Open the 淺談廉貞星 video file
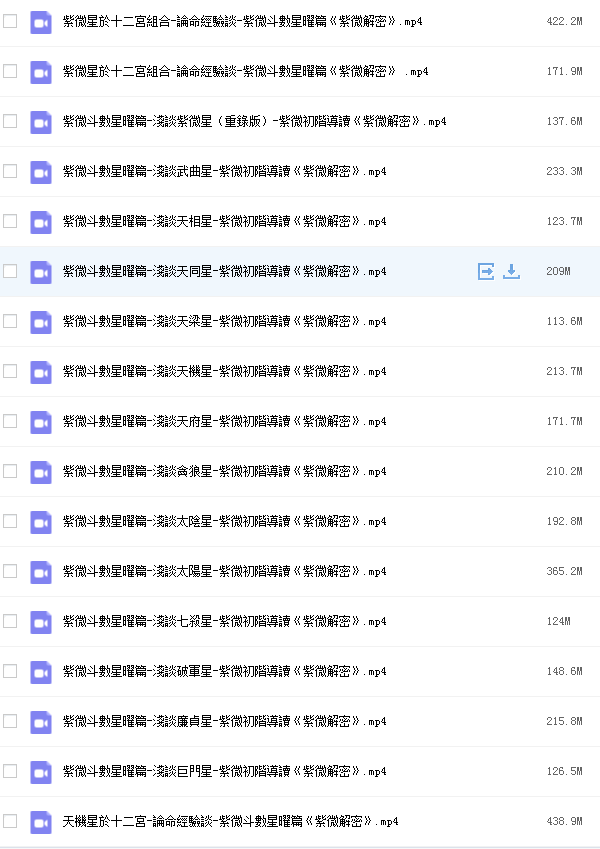600x849 pixels. (224, 721)
